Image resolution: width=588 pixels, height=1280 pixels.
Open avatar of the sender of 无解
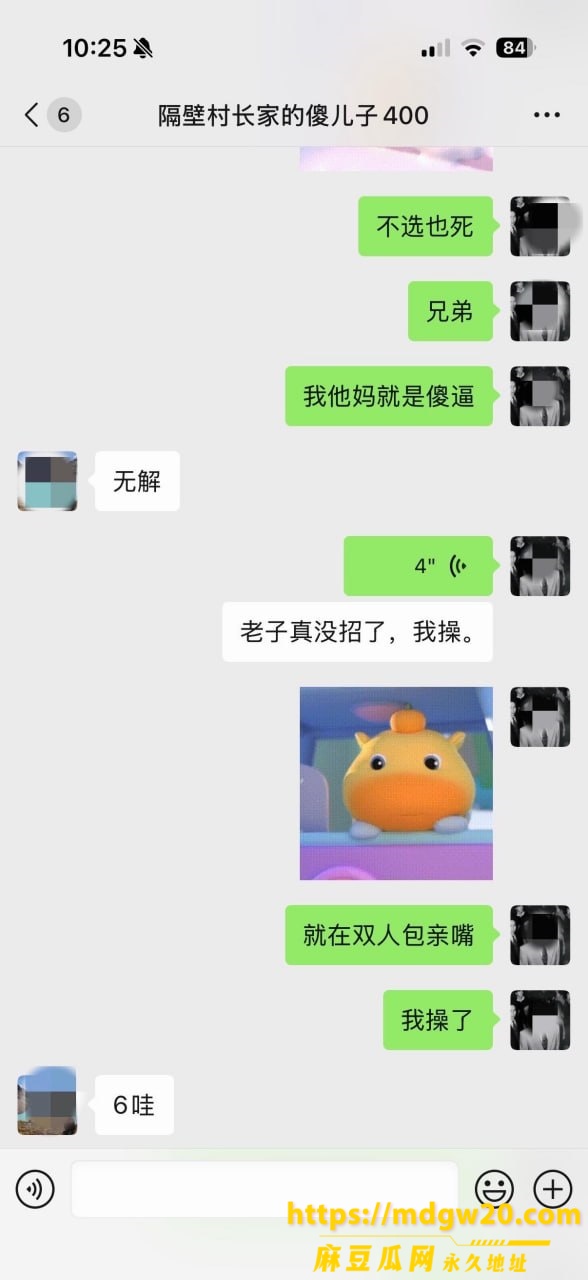pyautogui.click(x=47, y=481)
